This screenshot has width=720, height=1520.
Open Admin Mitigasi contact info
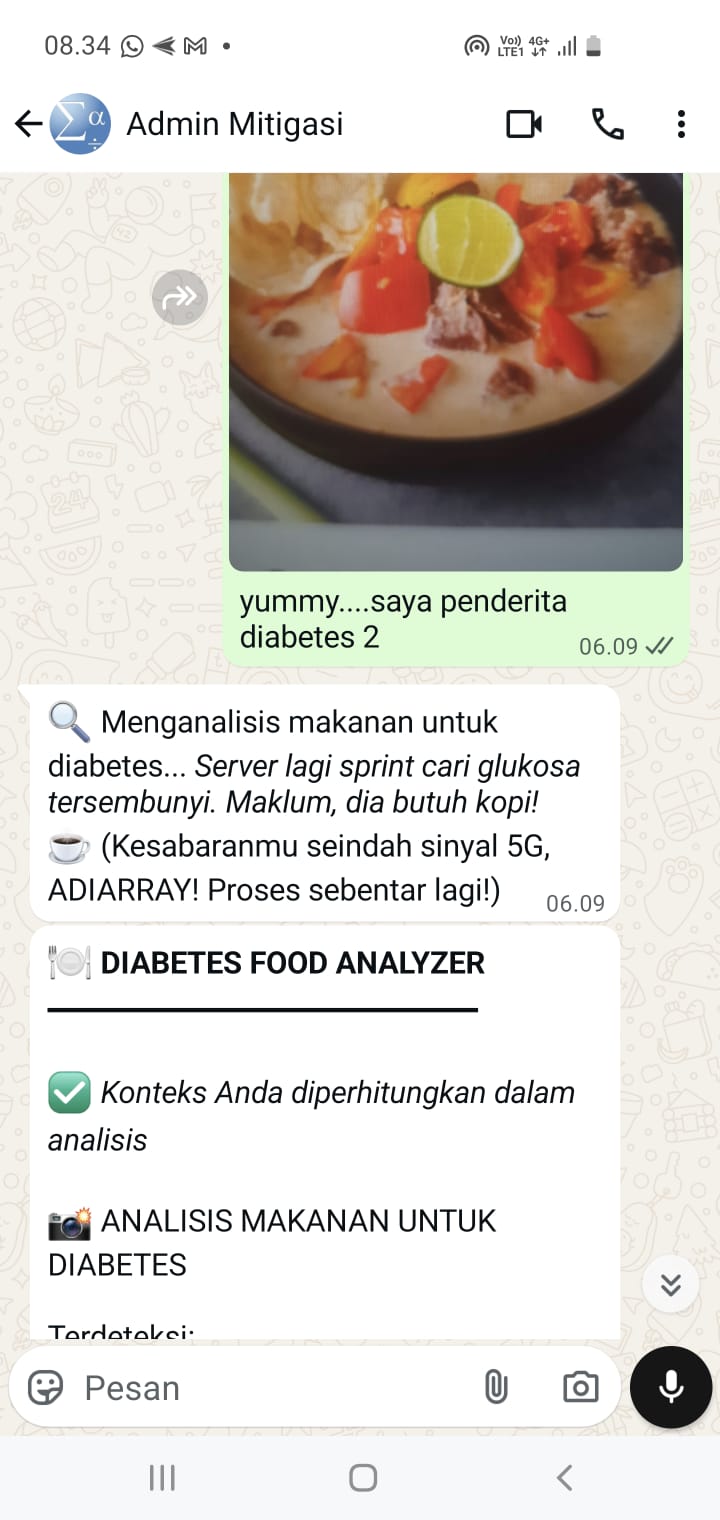[234, 124]
